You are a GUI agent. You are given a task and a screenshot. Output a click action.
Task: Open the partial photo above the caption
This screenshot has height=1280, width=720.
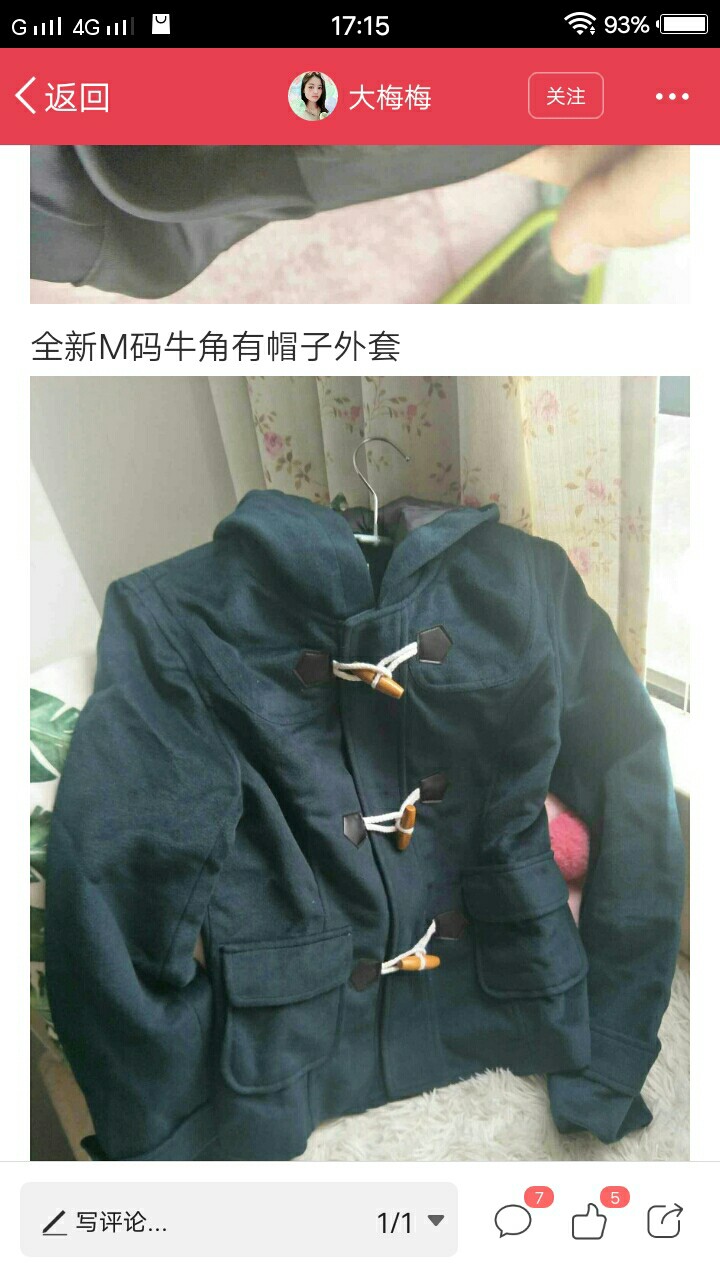click(360, 224)
